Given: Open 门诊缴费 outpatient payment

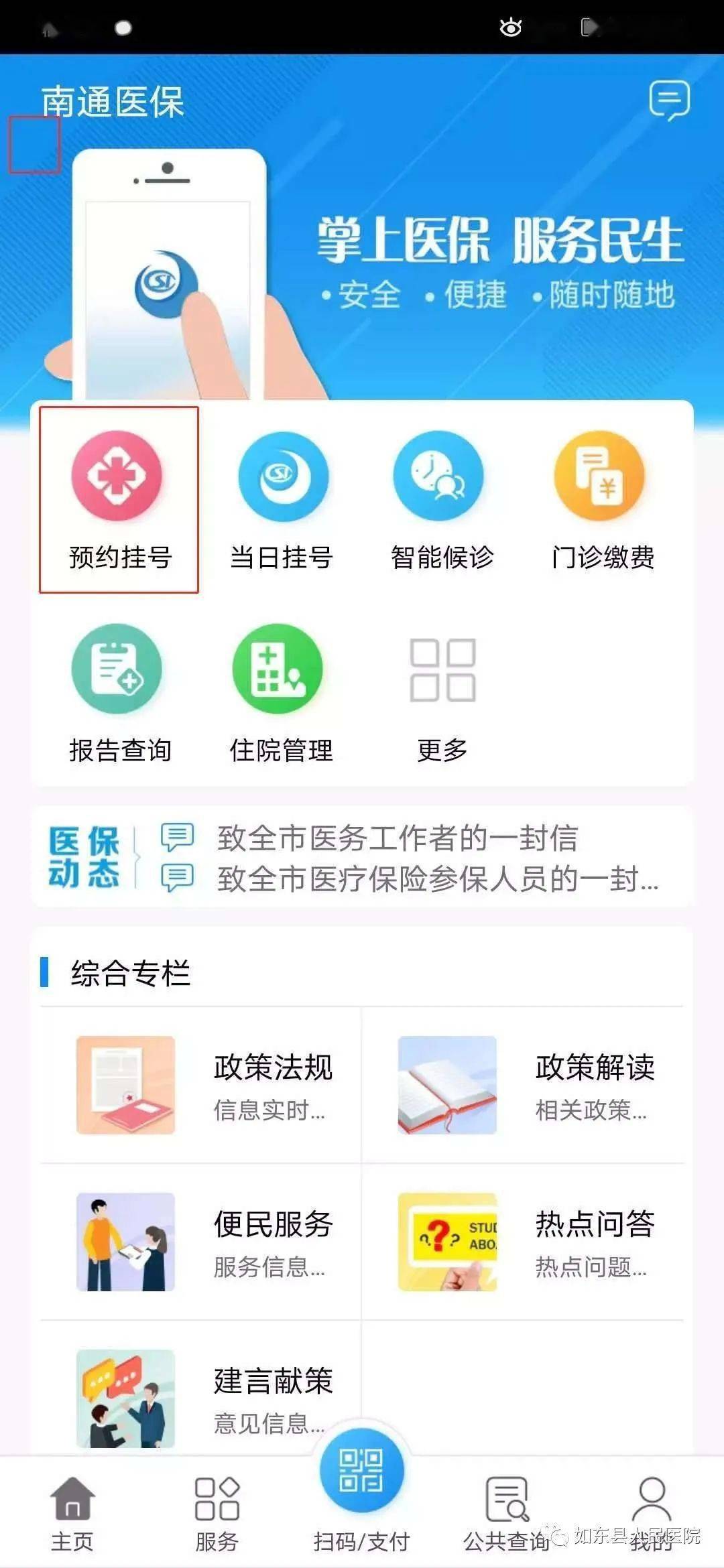Looking at the screenshot, I should (x=602, y=500).
